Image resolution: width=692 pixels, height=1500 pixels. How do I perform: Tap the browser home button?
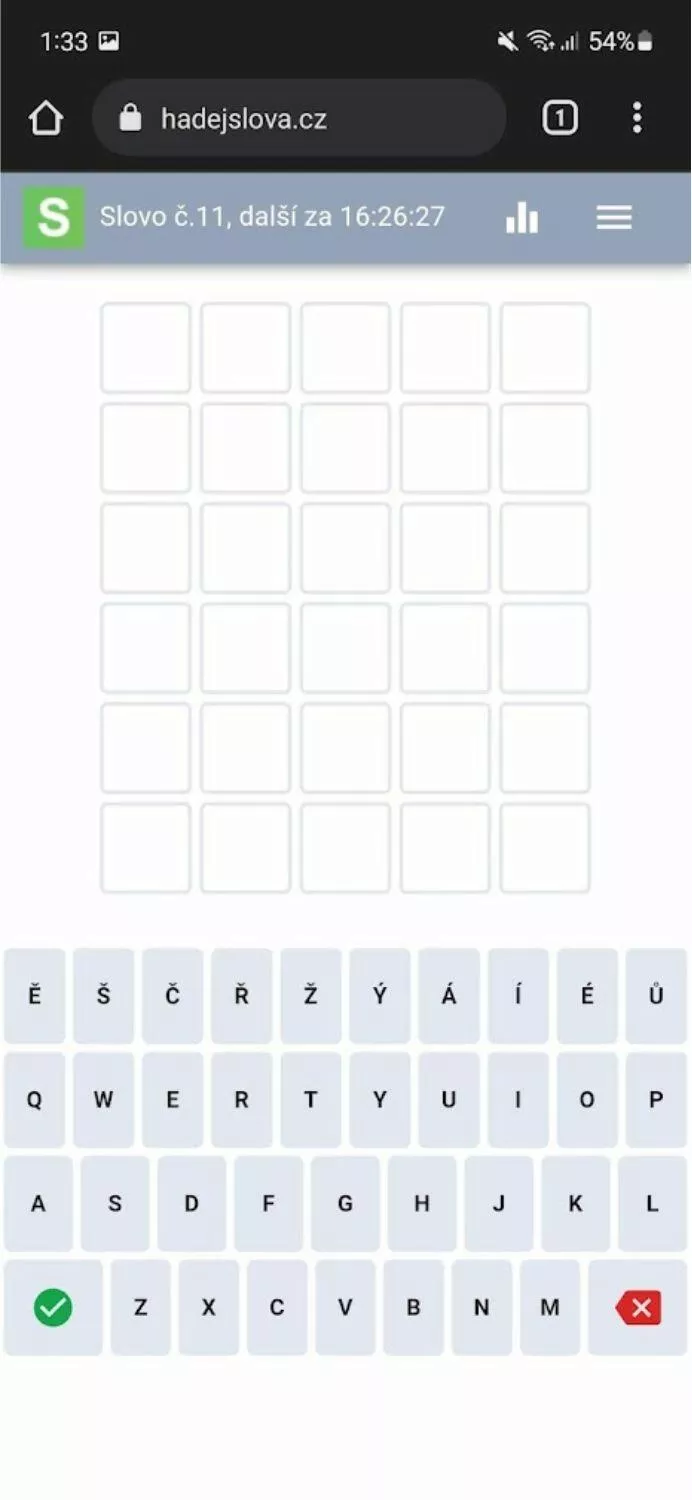46,119
